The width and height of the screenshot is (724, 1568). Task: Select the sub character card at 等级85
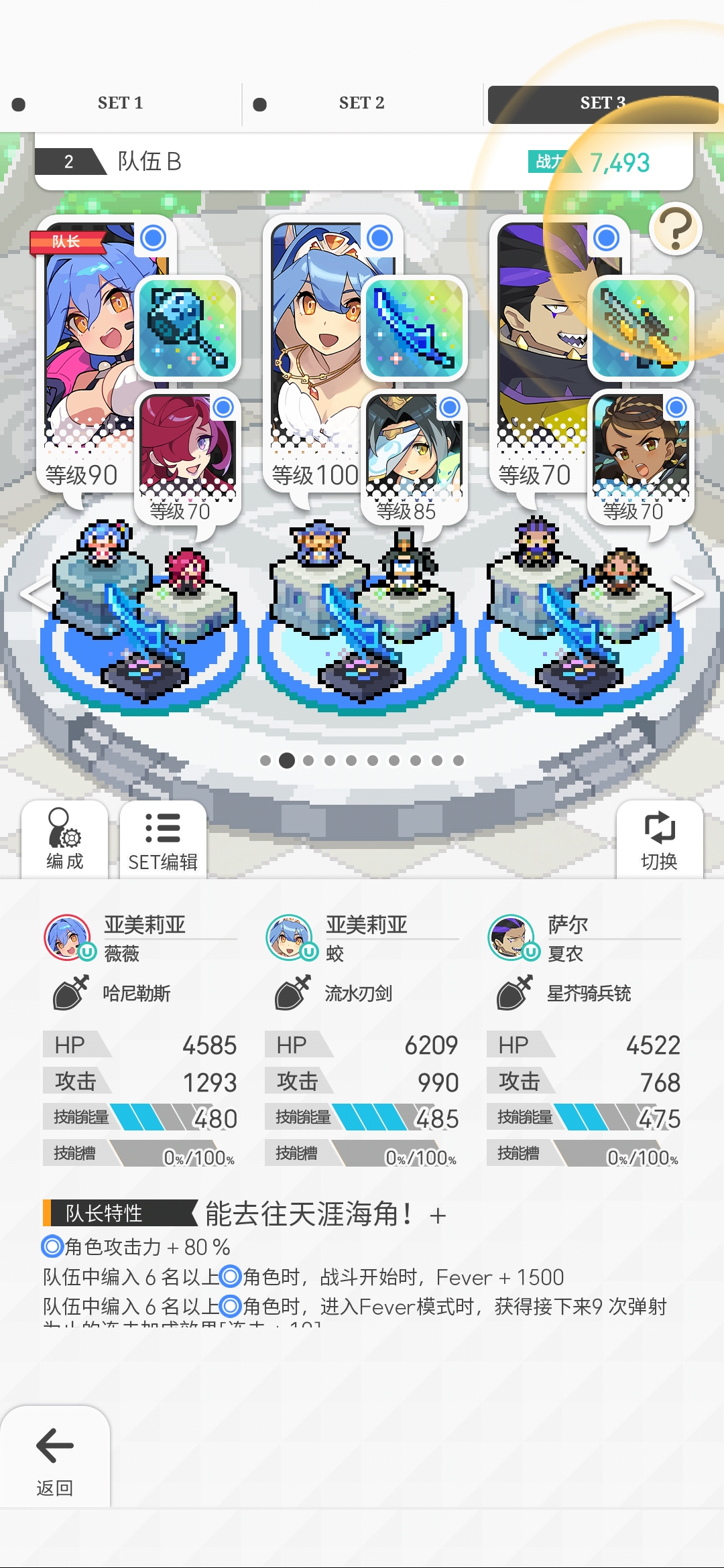coord(414,456)
